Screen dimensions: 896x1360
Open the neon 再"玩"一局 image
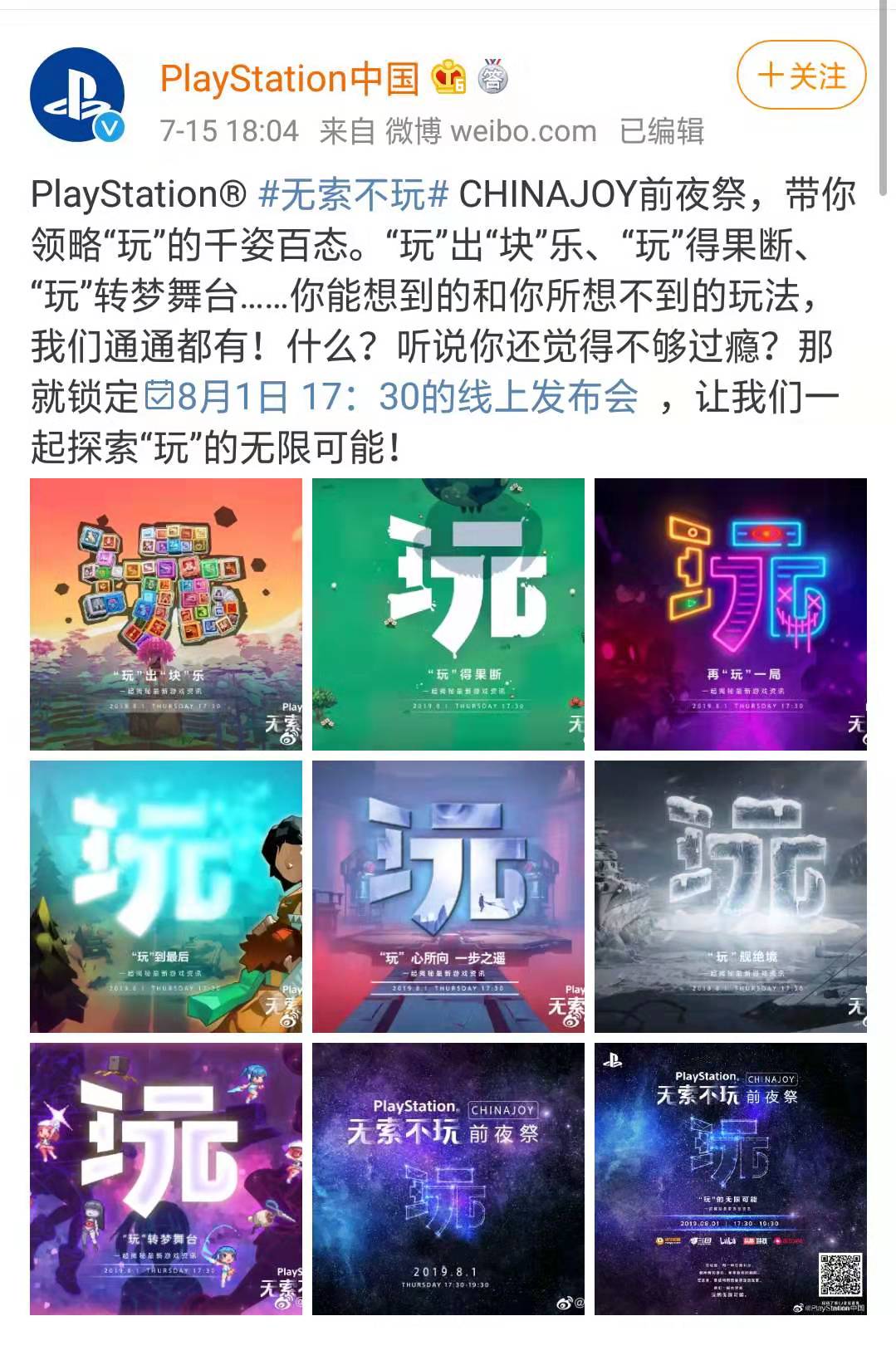point(730,614)
